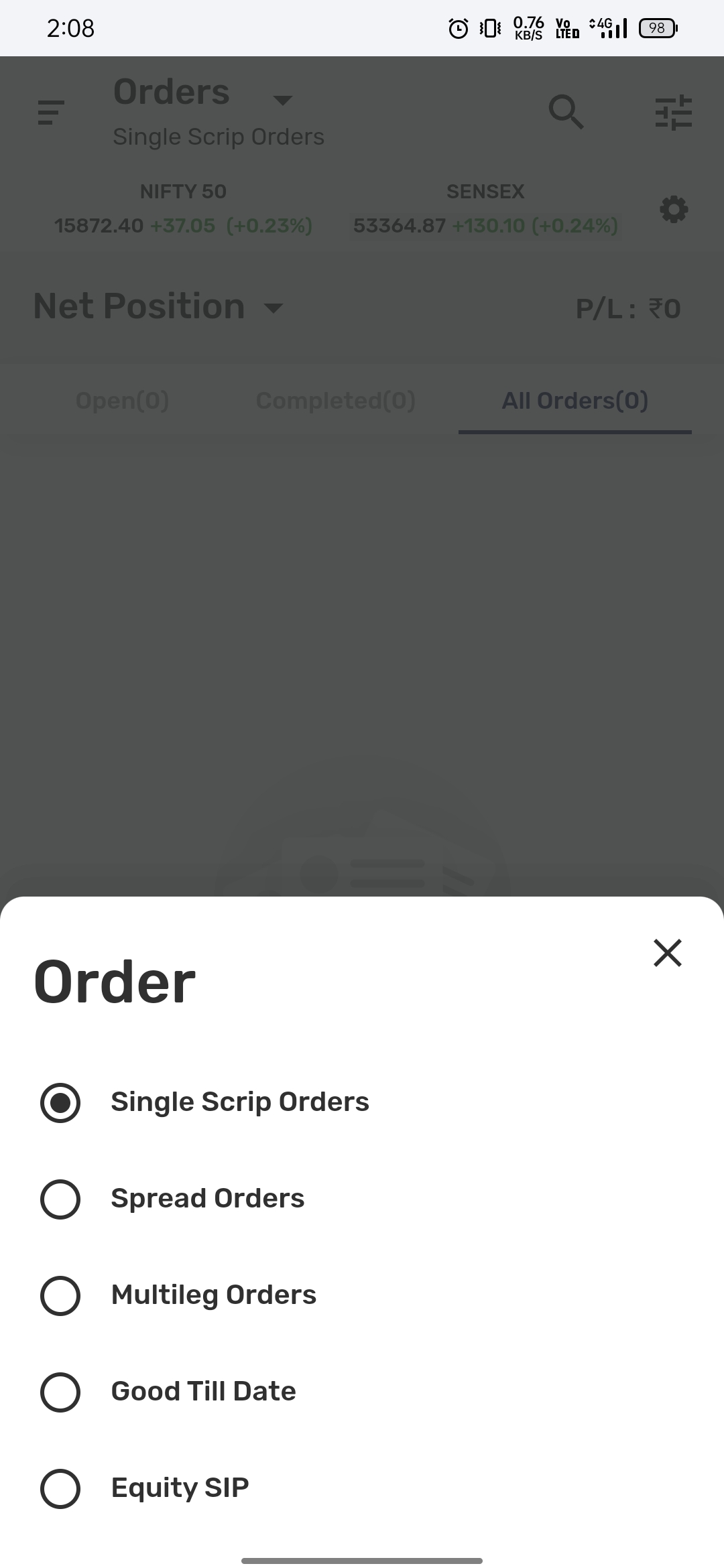The image size is (724, 1568).
Task: Select Multileg Orders option
Action: [x=60, y=1295]
